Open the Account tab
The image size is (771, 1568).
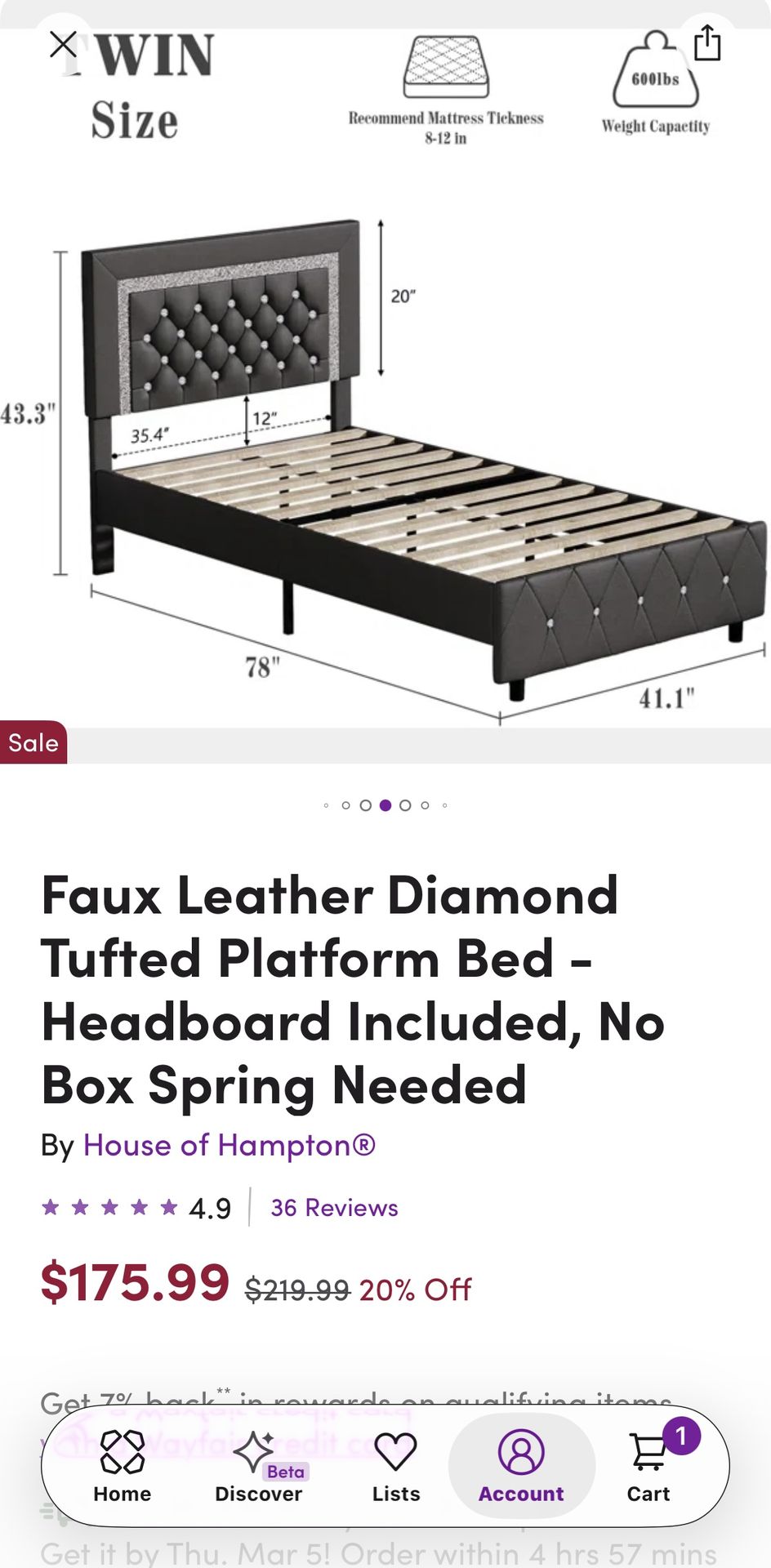click(x=521, y=1466)
